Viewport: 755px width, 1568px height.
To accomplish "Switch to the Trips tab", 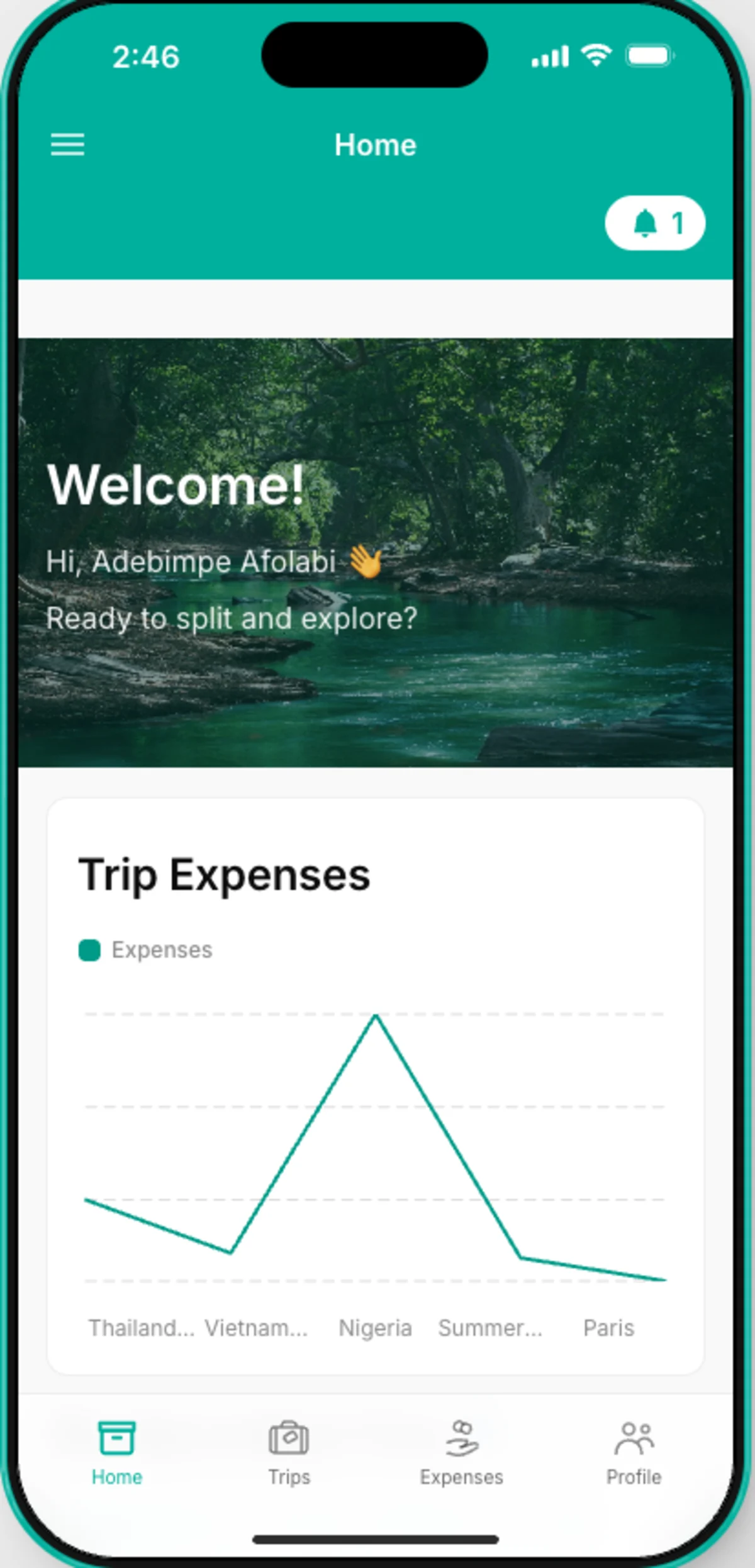I will click(289, 1450).
